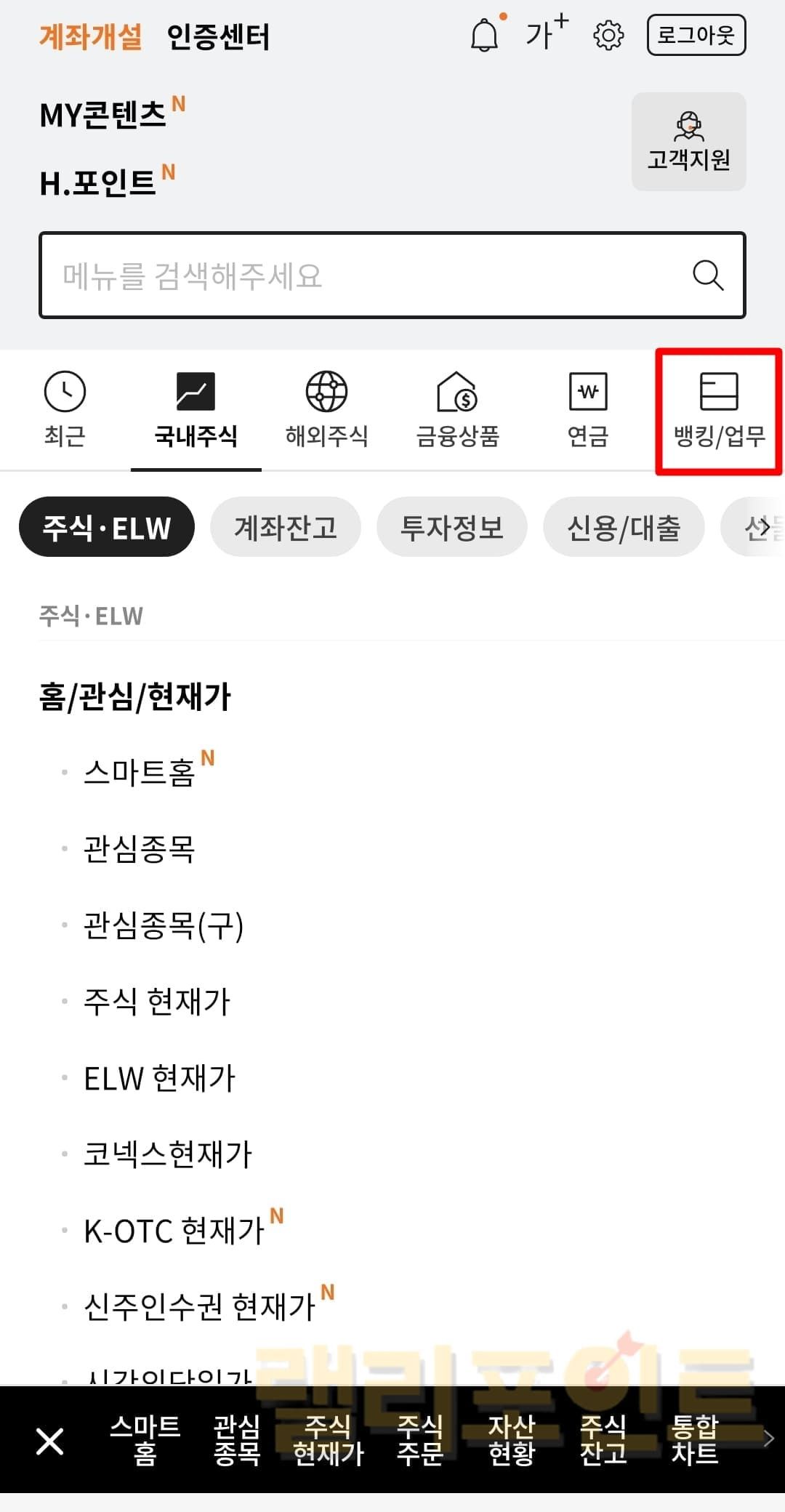Tap the 로그아웃 button
The height and width of the screenshot is (1512, 785).
coord(696,35)
